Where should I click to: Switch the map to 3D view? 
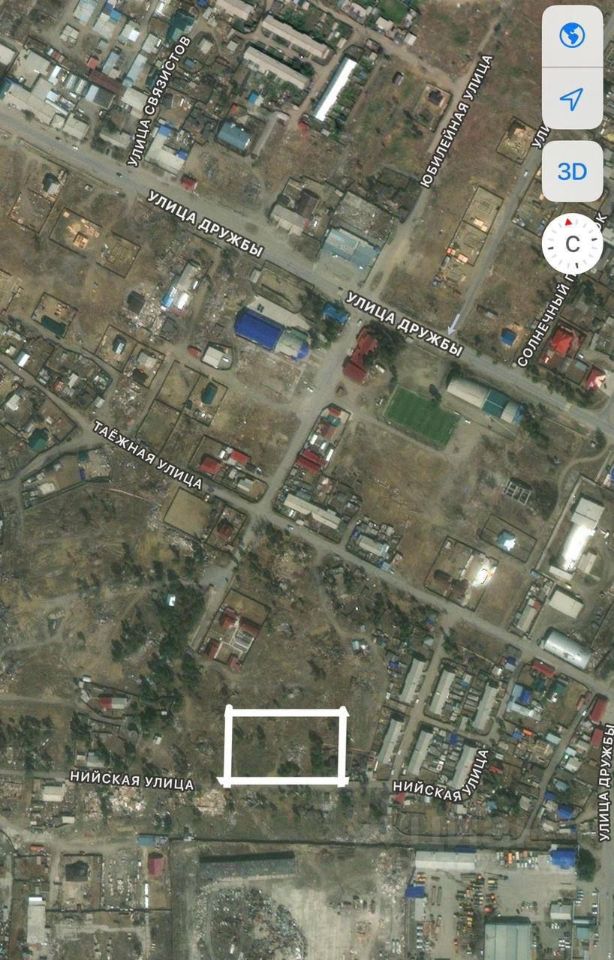click(572, 171)
